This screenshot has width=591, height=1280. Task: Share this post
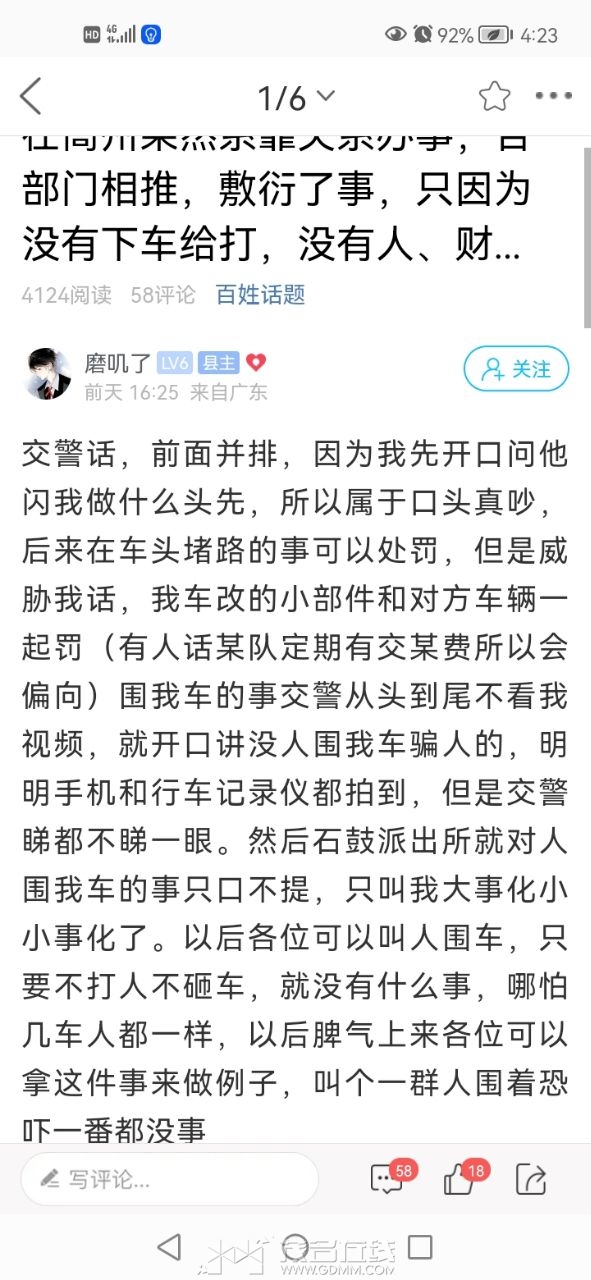click(533, 1179)
